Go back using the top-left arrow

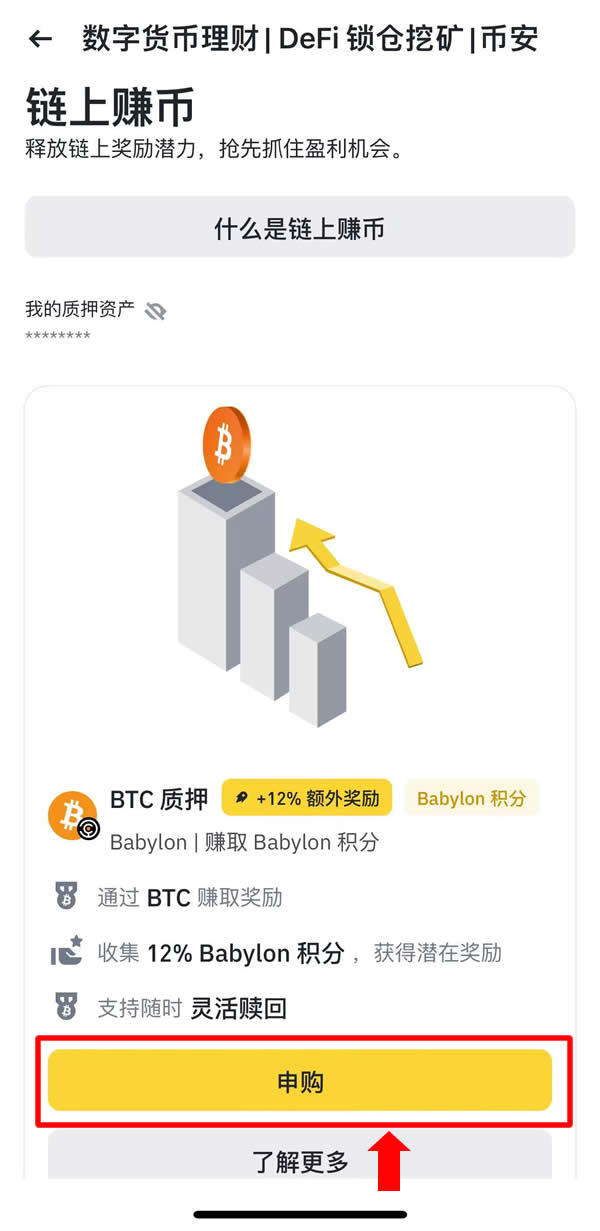(40, 39)
